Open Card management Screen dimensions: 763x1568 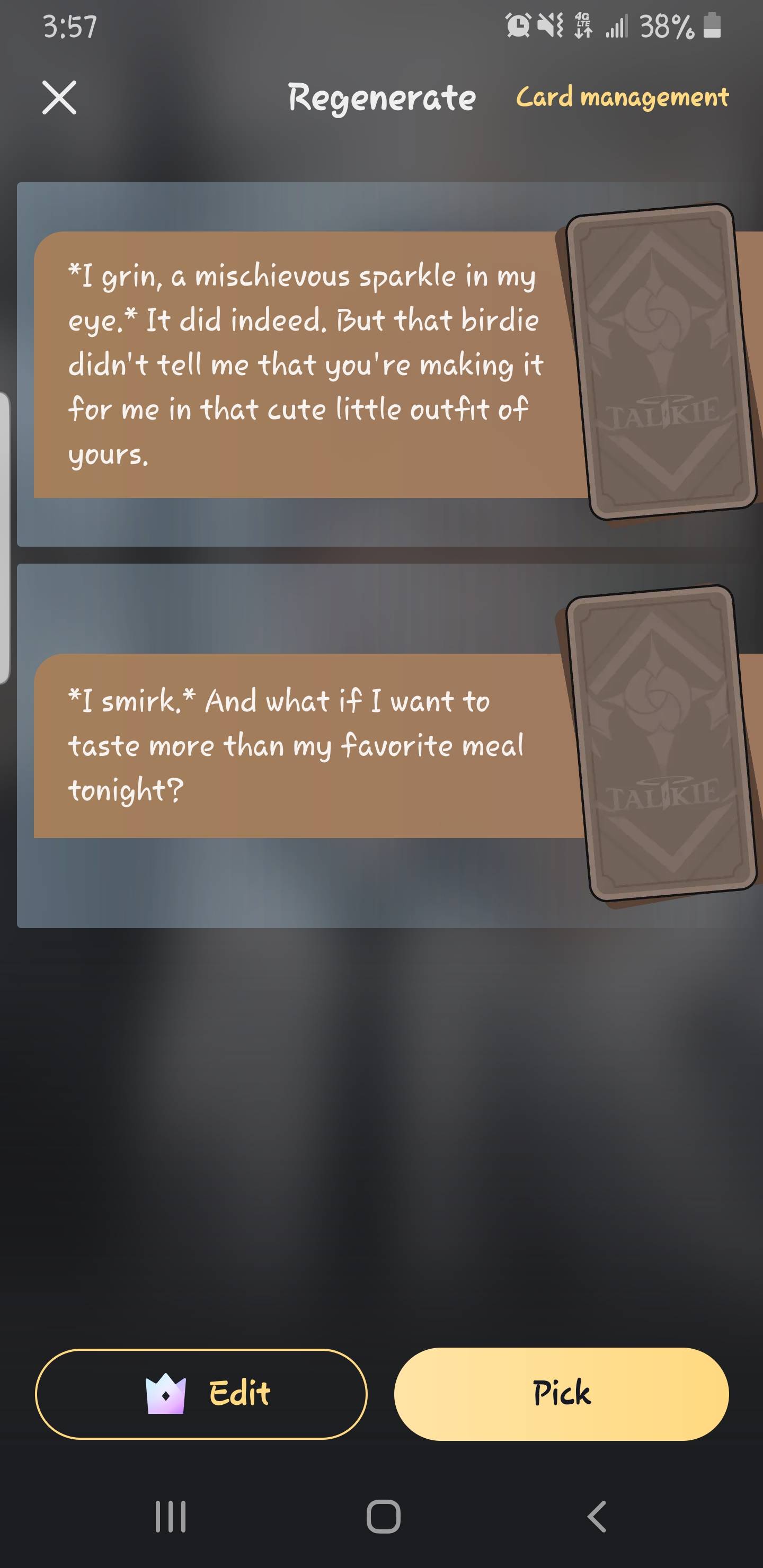[x=622, y=97]
